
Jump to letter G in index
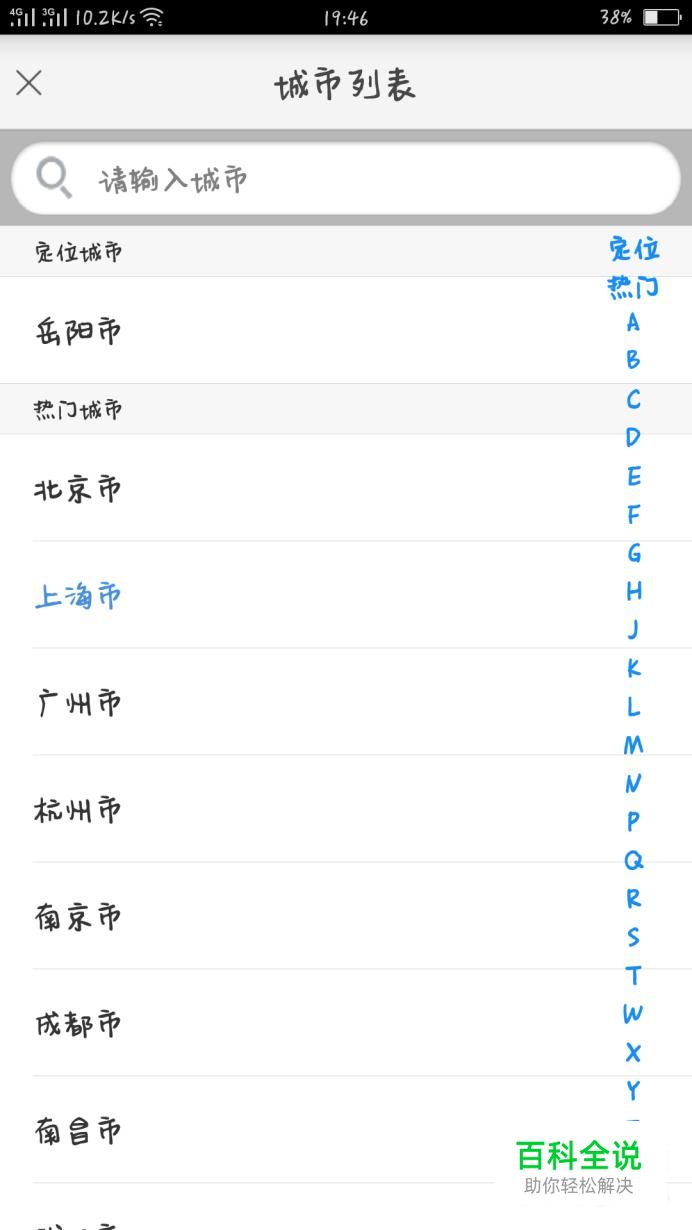coord(634,553)
